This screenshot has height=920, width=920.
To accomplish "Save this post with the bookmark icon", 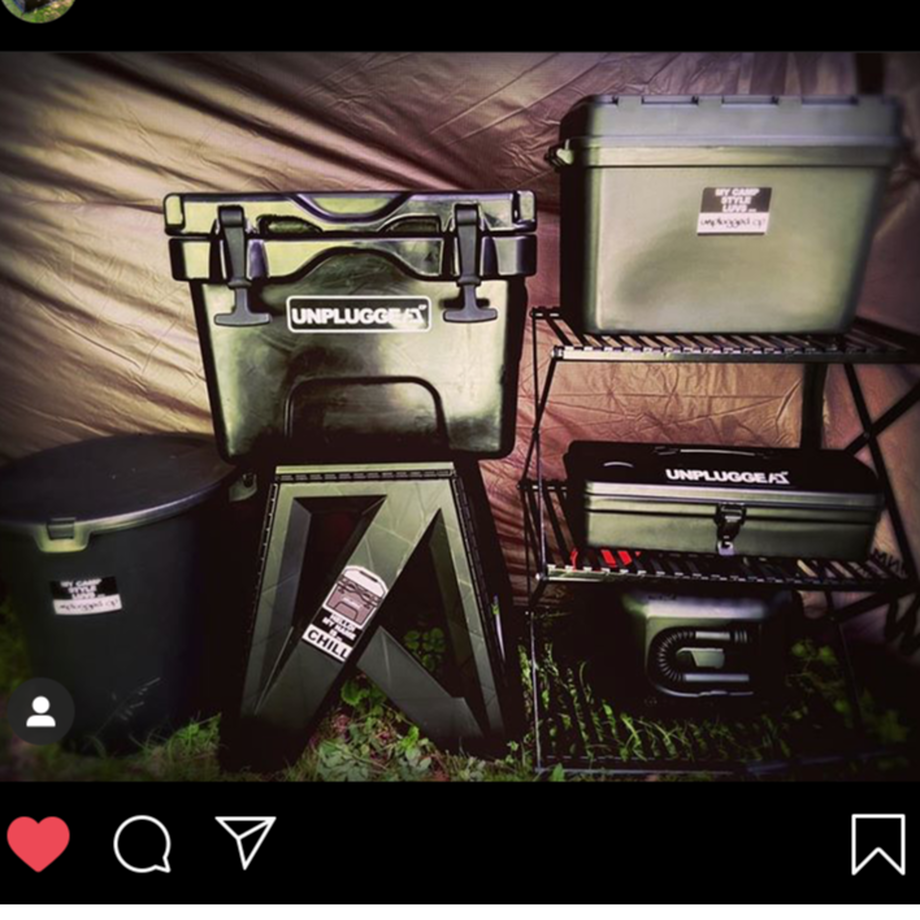I will click(877, 844).
